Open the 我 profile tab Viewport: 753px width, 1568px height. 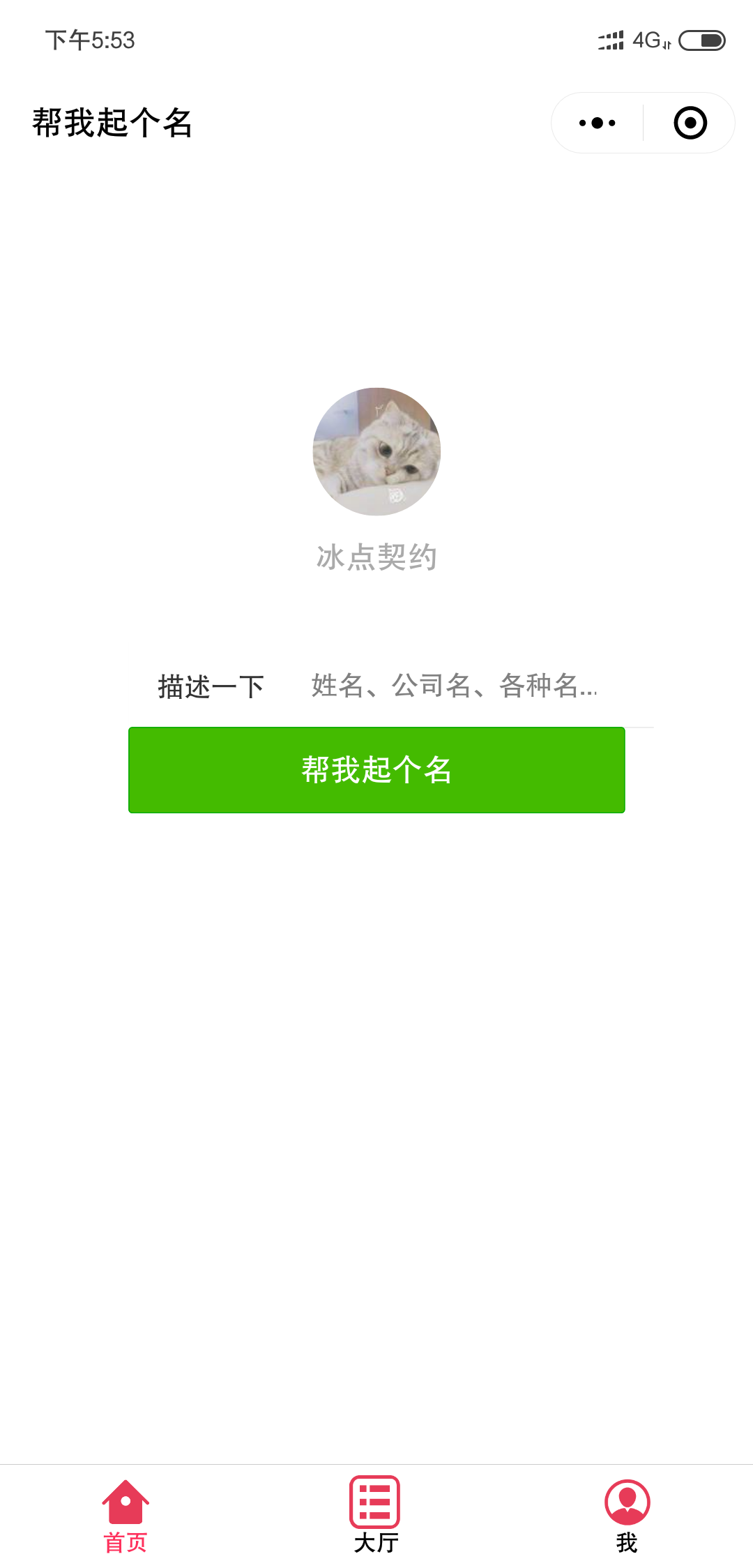click(x=627, y=1515)
